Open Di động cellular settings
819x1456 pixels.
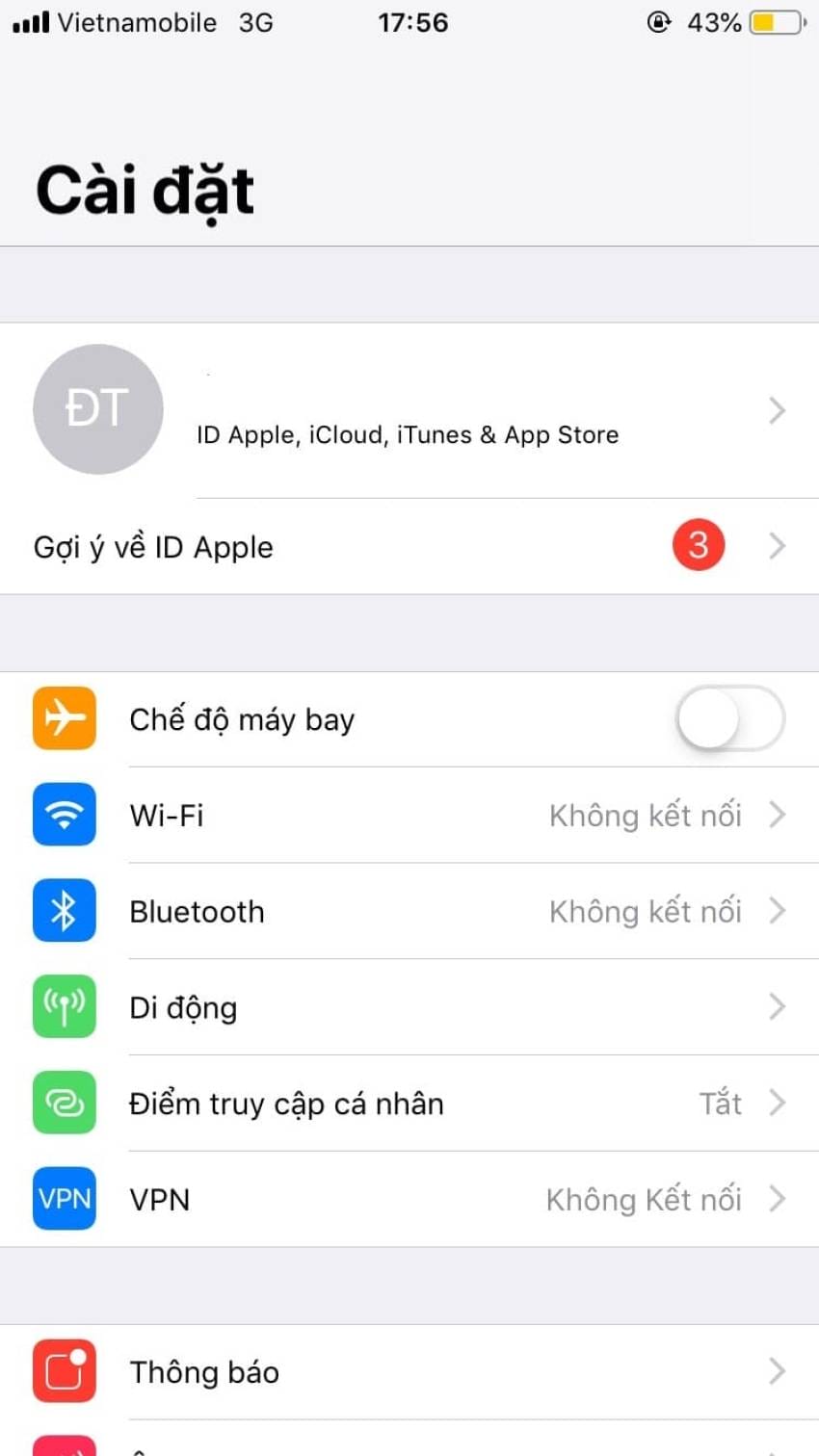tap(409, 1008)
